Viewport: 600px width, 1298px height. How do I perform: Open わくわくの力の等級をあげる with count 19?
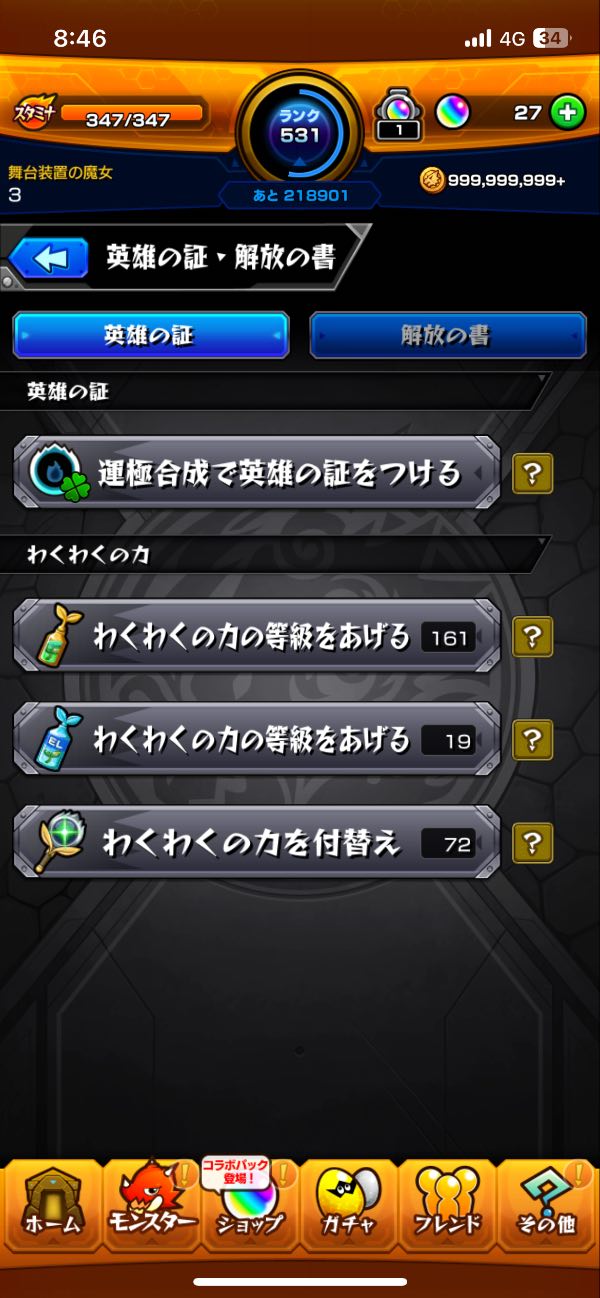click(x=256, y=739)
